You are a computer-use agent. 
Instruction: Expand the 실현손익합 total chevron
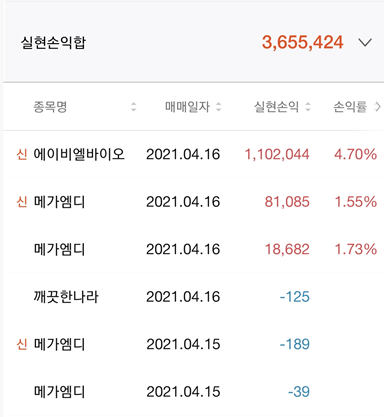pos(365,43)
